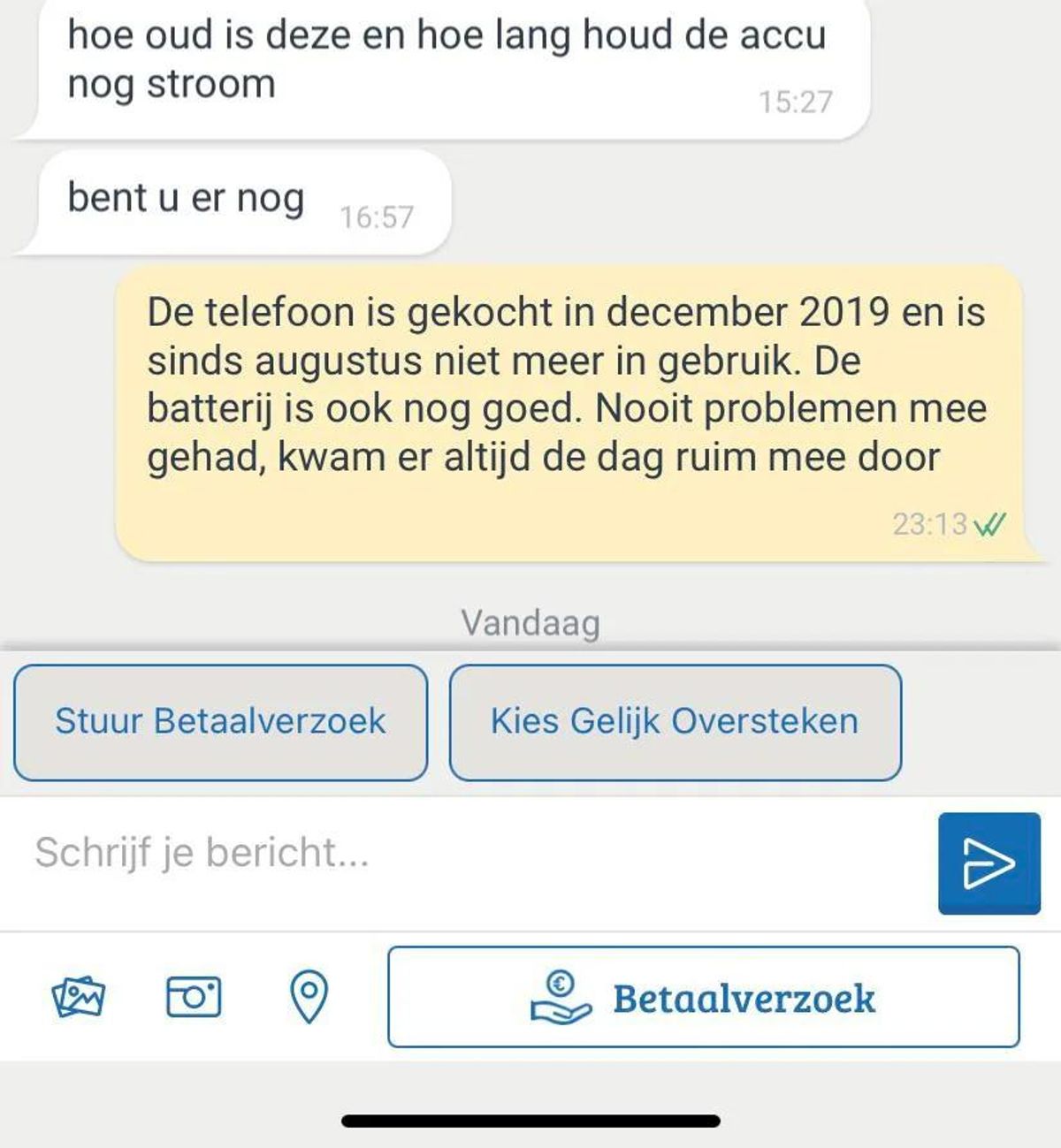Open the Betaalverzoek payment request
The width and height of the screenshot is (1061, 1148).
(x=703, y=997)
